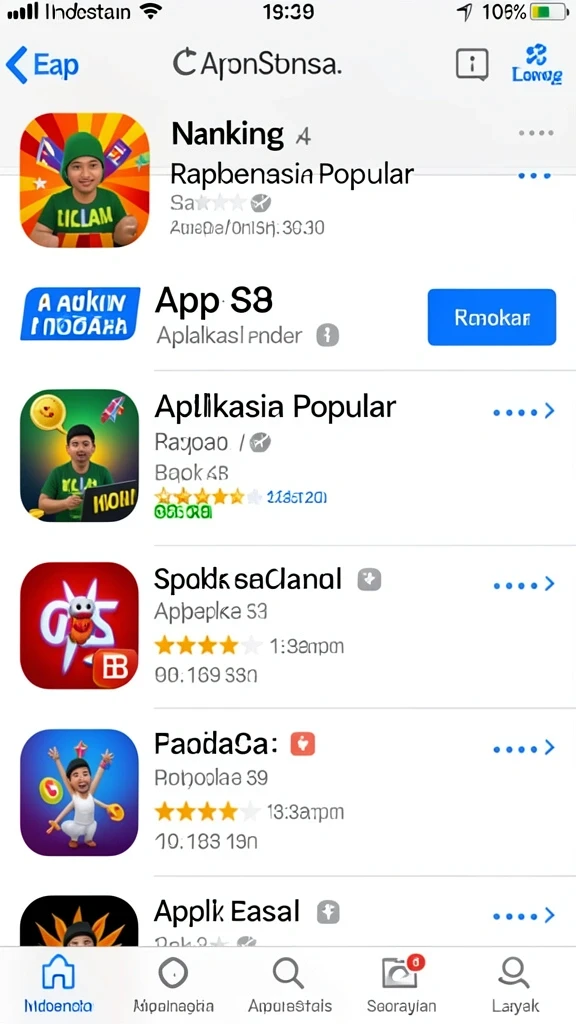Open the info box icon in header
Image resolution: width=576 pixels, height=1024 pixels.
(x=472, y=65)
